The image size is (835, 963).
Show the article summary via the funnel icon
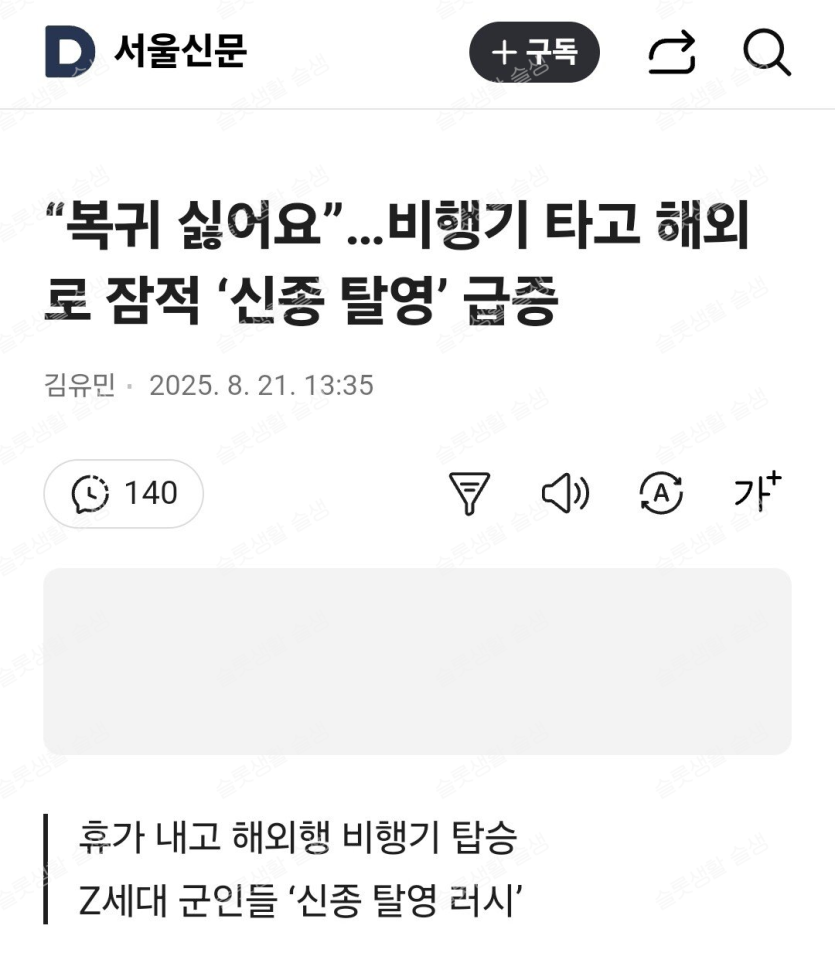click(469, 493)
